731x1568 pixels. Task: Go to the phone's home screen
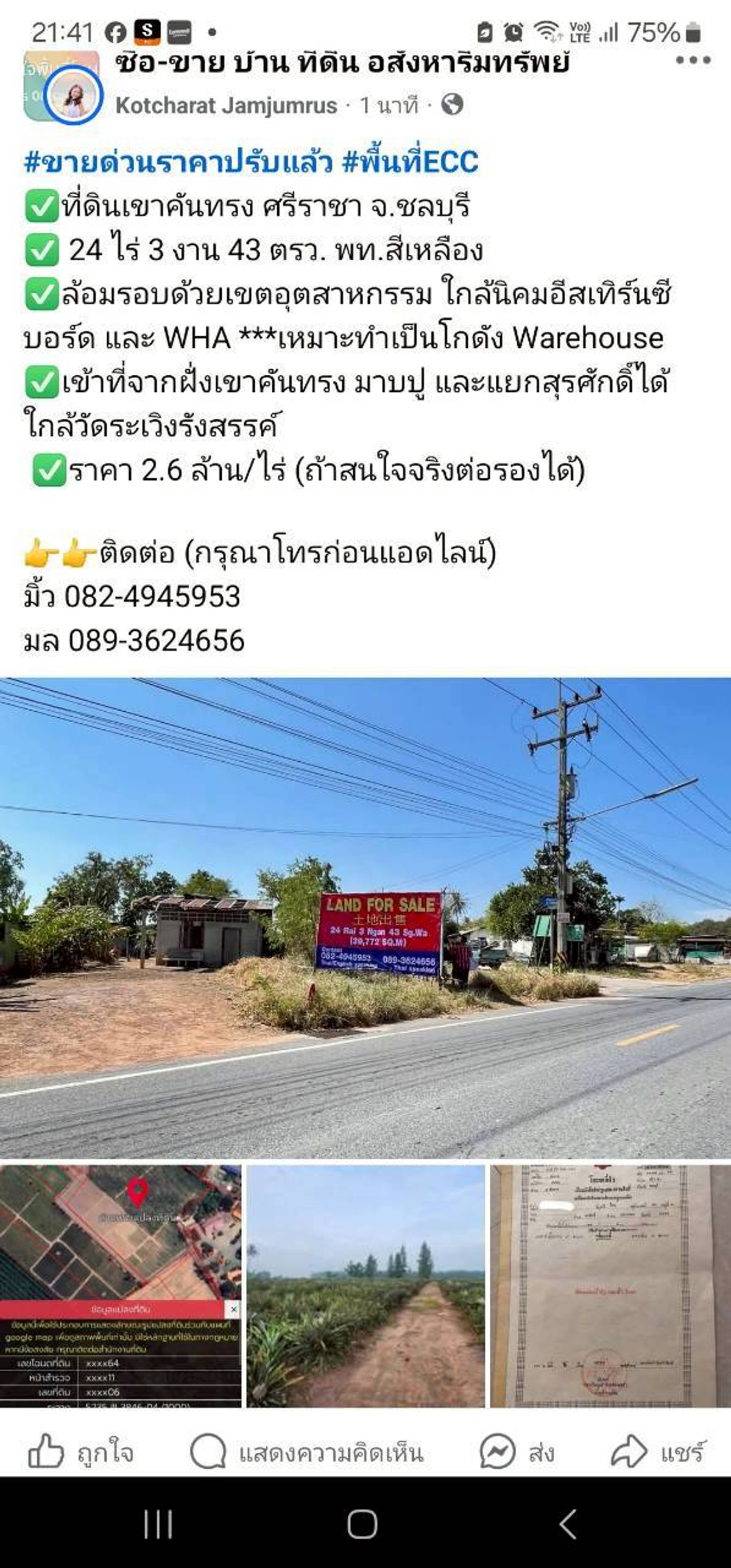point(362,1525)
